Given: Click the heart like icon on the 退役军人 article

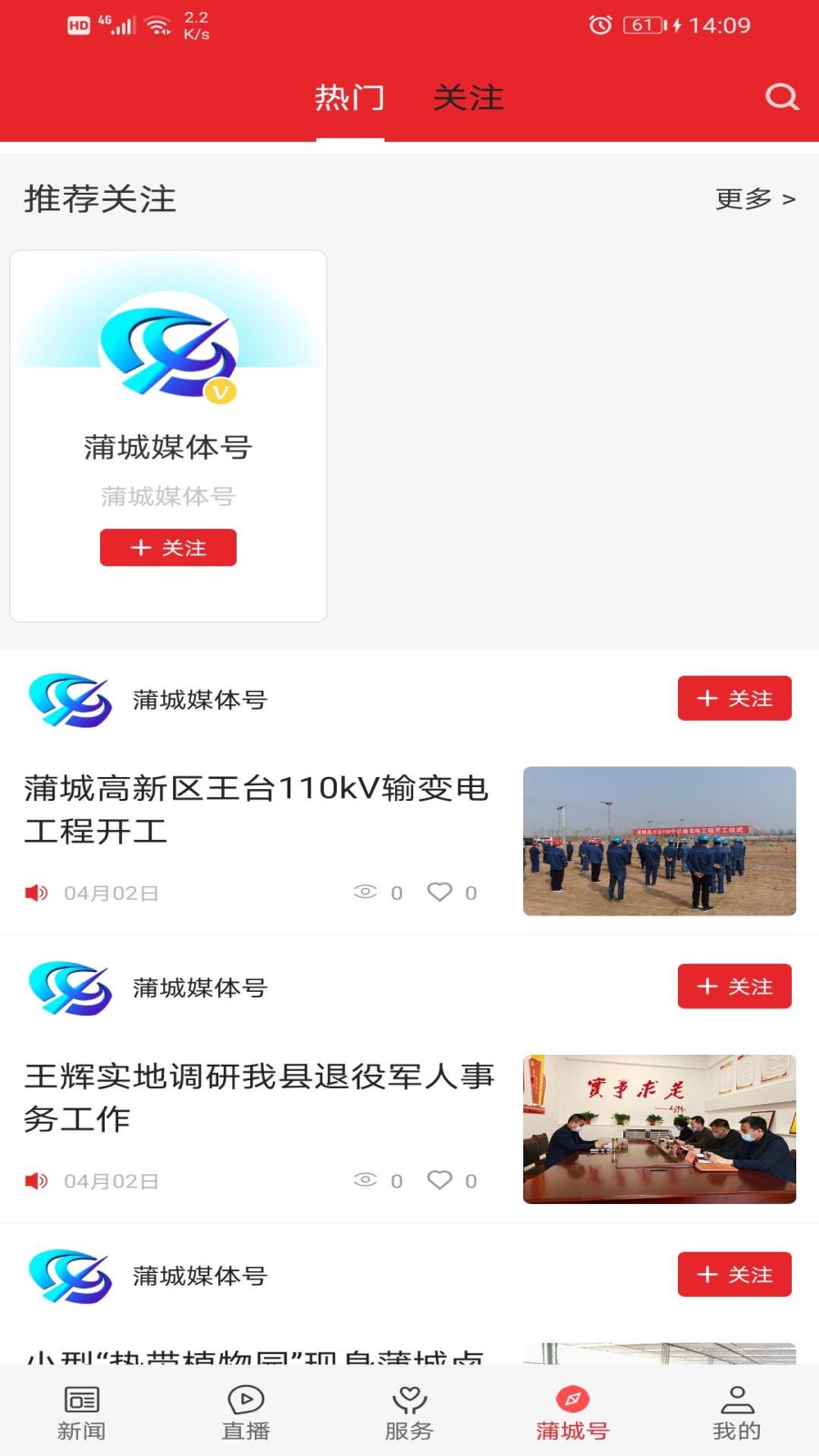Looking at the screenshot, I should tap(440, 1180).
